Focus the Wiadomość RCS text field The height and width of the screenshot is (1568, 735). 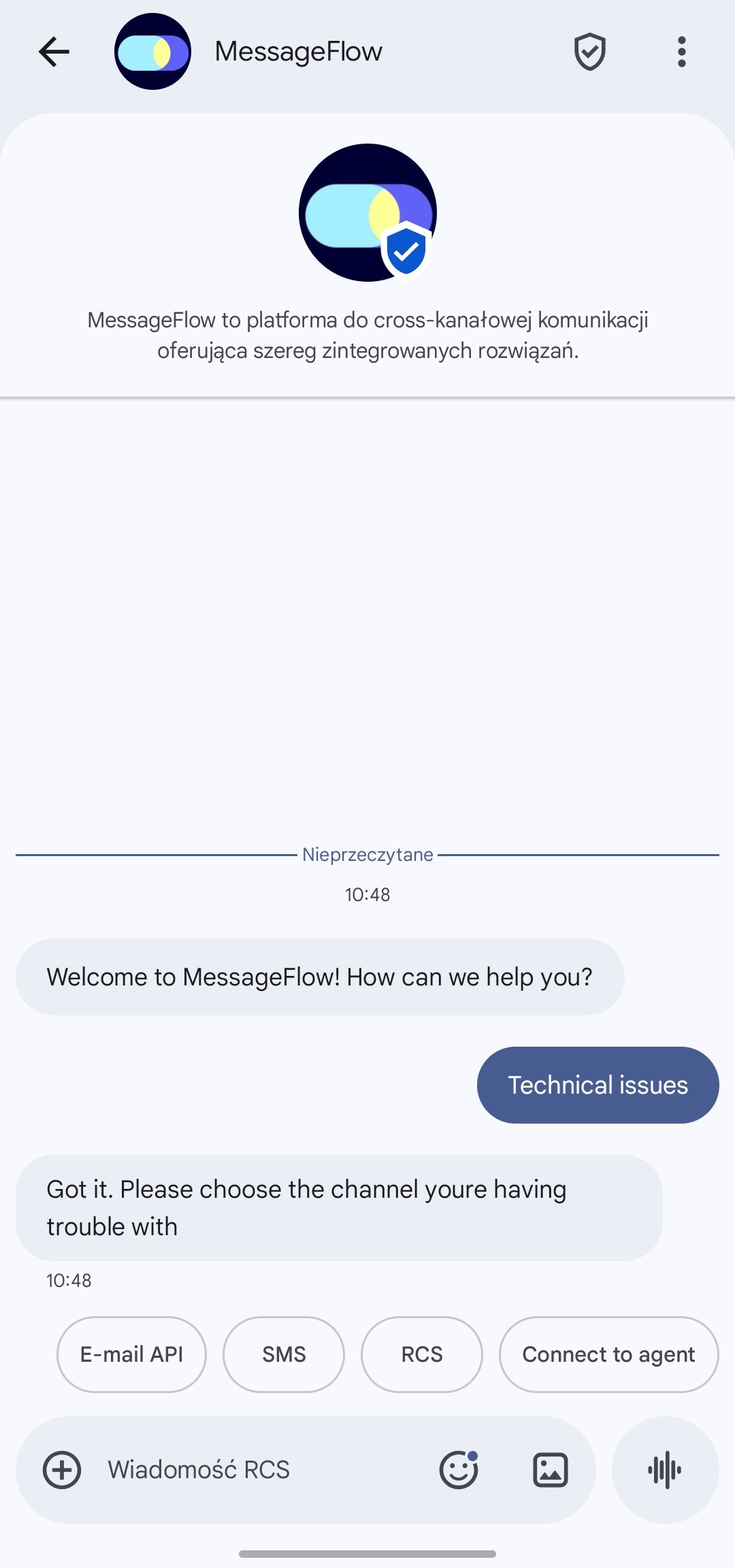[259, 1470]
